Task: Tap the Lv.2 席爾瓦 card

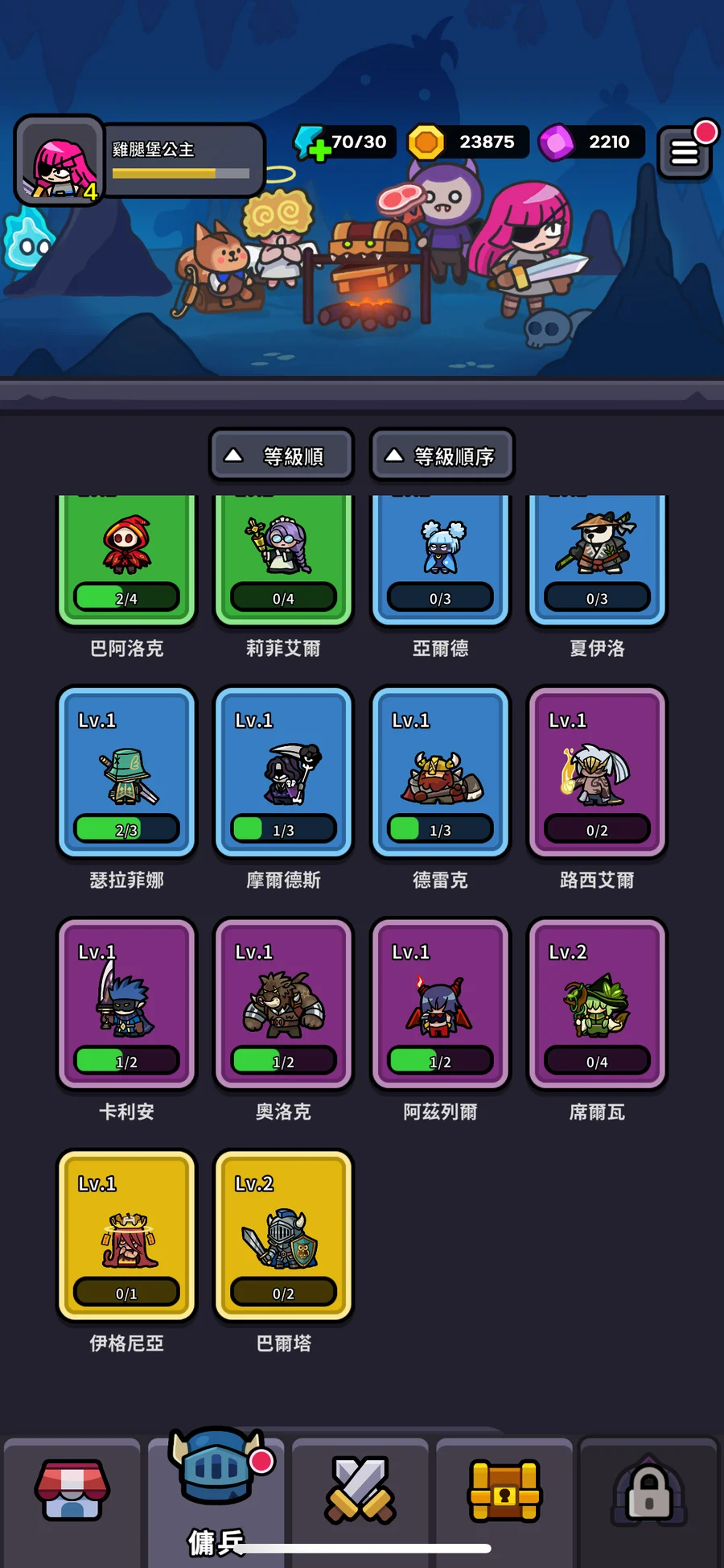Action: pos(597,1004)
